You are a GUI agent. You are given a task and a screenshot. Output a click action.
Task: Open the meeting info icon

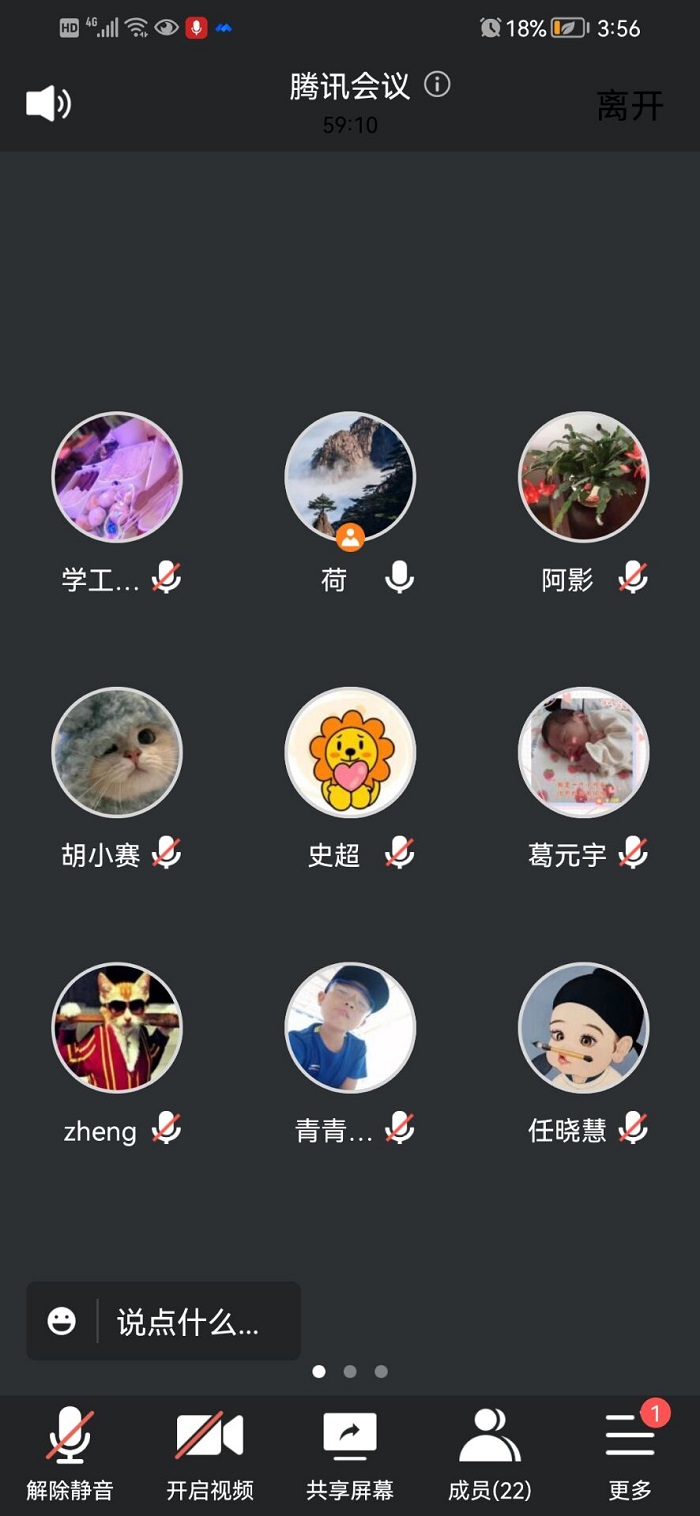tap(437, 85)
